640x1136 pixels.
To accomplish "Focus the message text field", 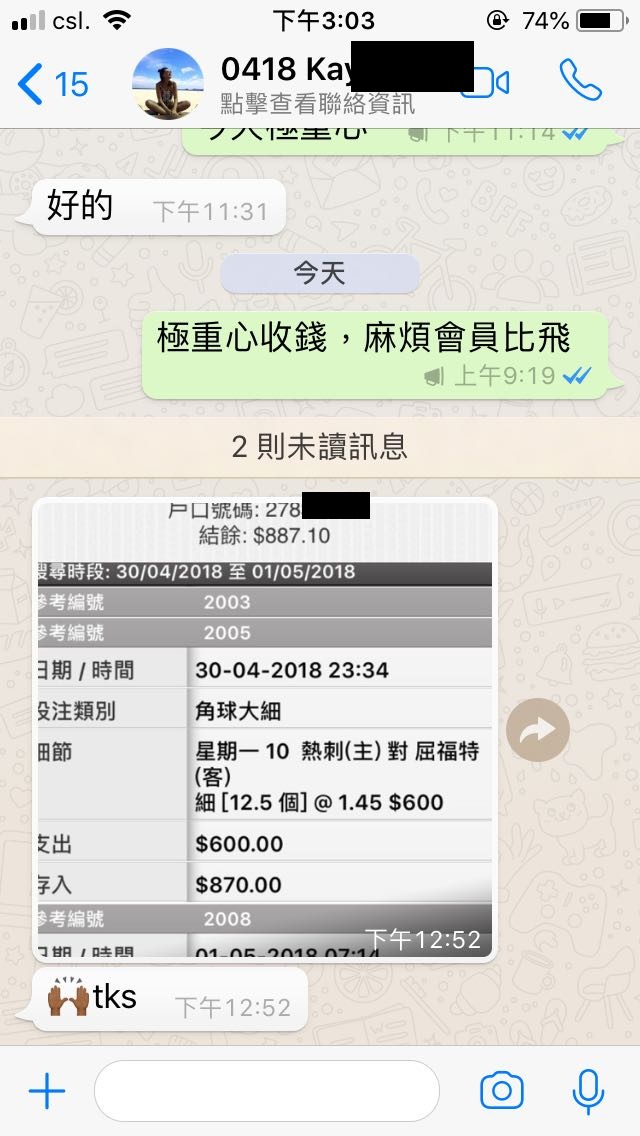I will (x=267, y=1091).
